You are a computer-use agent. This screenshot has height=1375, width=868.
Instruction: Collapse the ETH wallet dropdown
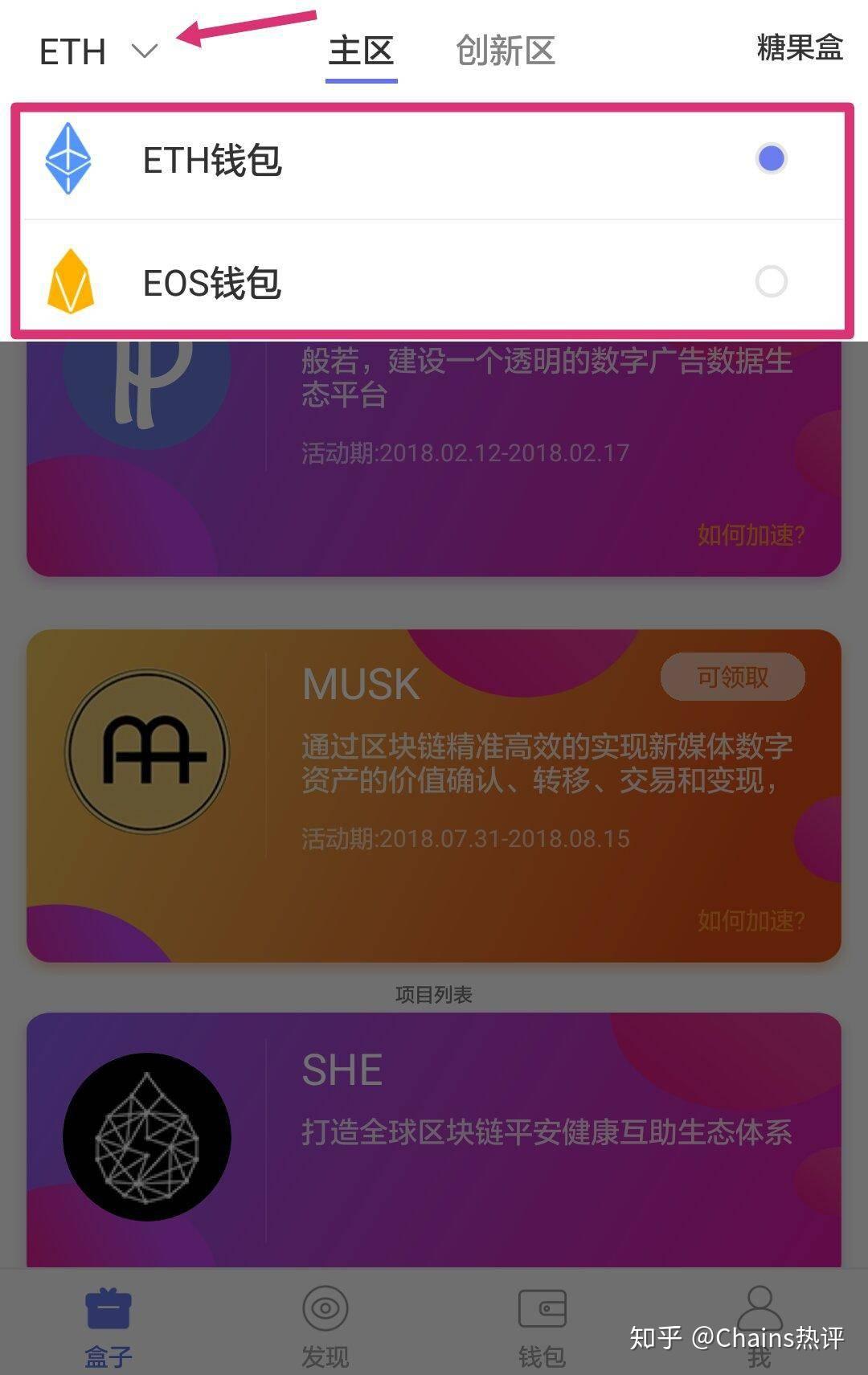click(142, 52)
